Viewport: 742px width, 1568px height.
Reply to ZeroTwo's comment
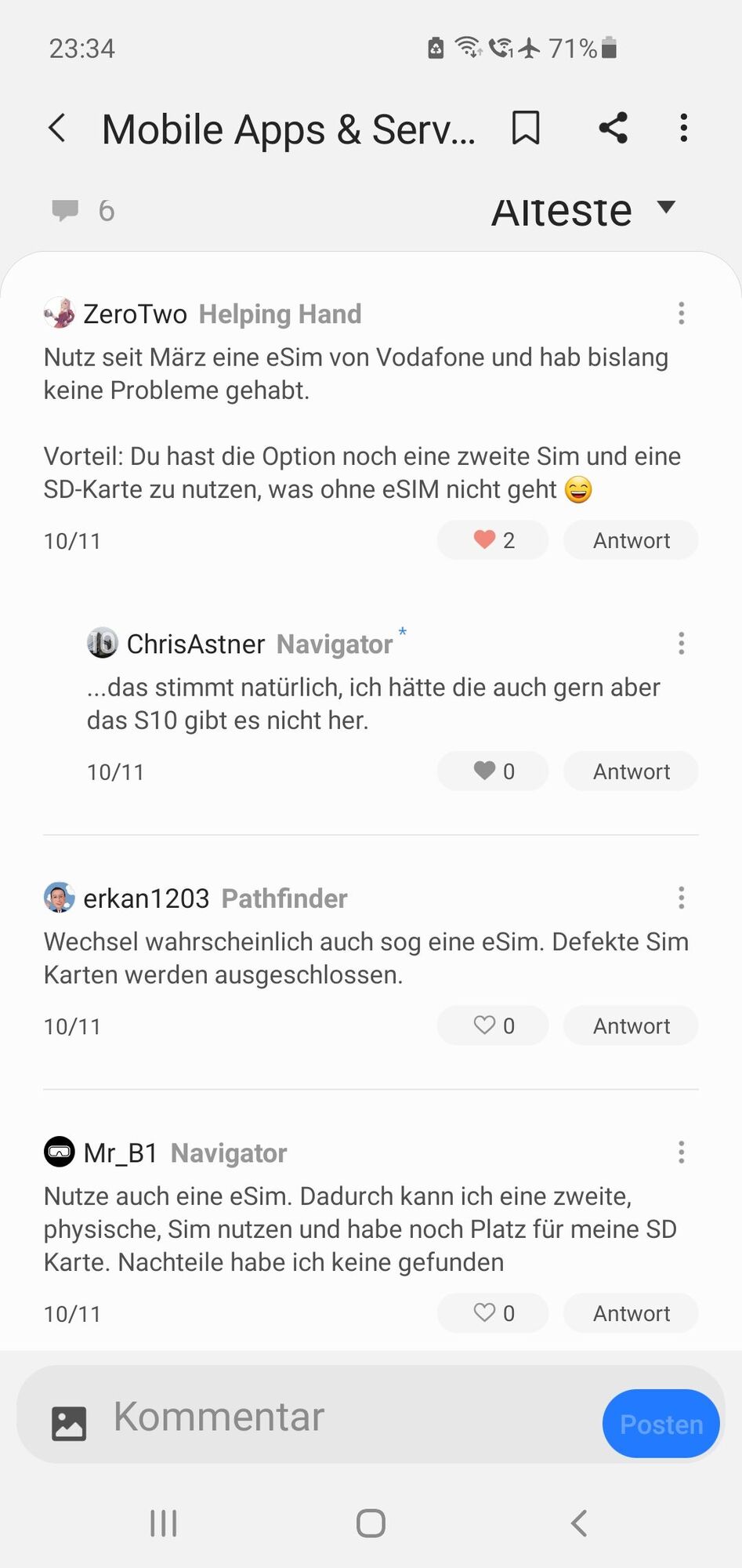point(631,540)
